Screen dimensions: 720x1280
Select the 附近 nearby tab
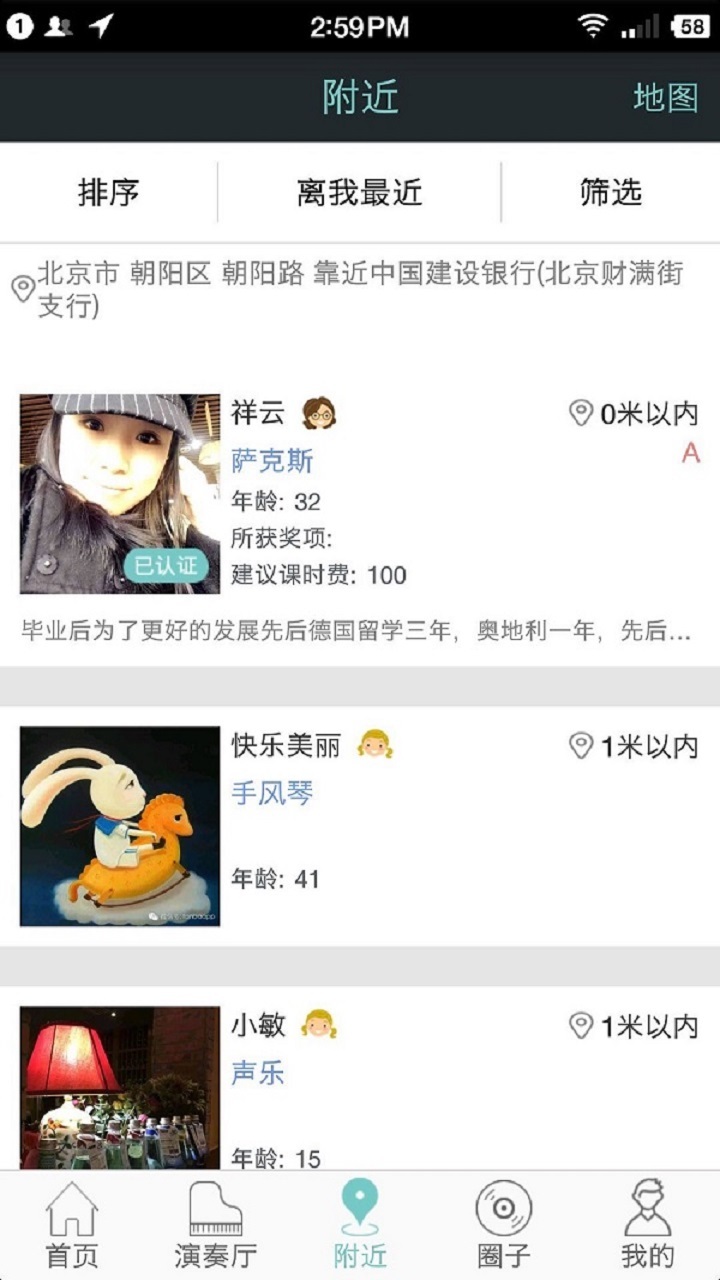click(x=360, y=1226)
